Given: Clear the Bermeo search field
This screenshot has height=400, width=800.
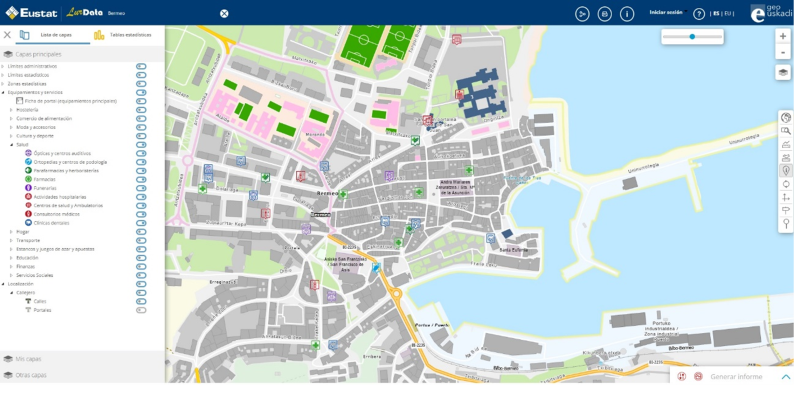Looking at the screenshot, I should coord(224,13).
